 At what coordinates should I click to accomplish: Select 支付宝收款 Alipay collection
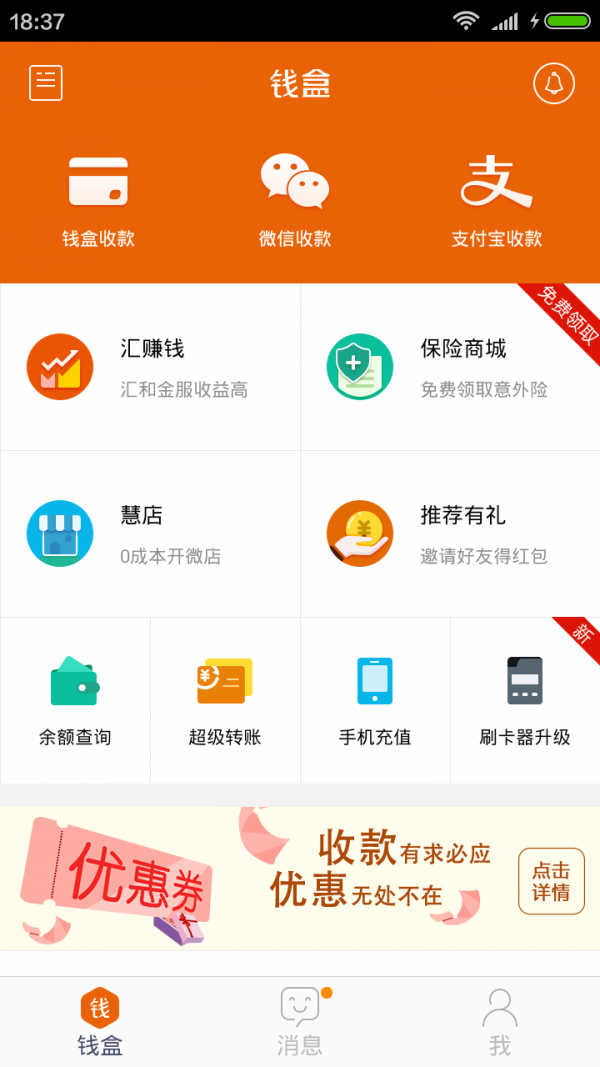[496, 200]
